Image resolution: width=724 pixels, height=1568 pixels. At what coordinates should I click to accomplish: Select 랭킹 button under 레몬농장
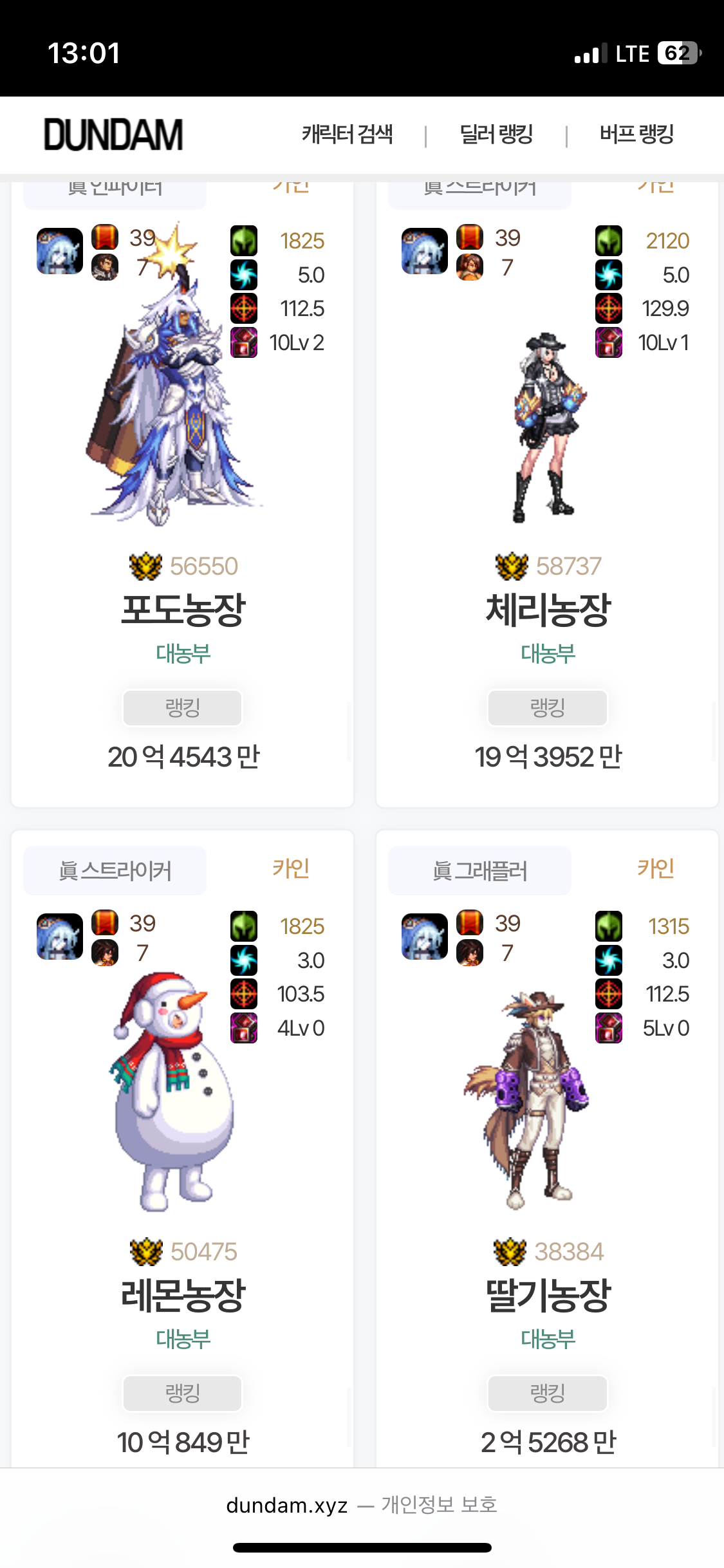point(183,1394)
